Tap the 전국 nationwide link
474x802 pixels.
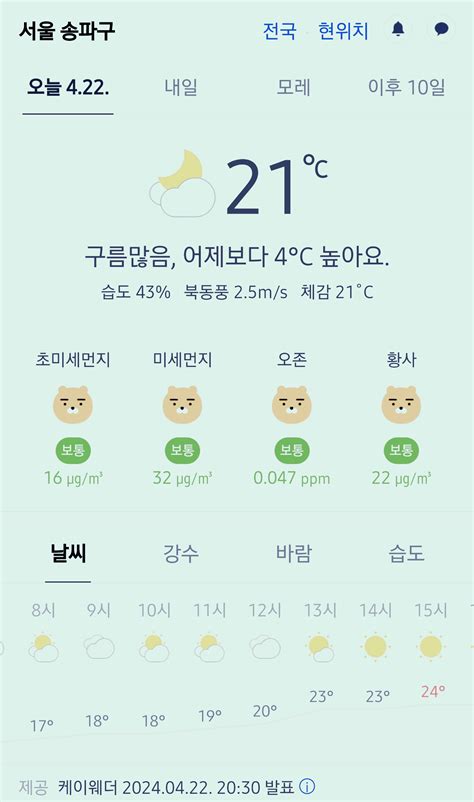pyautogui.click(x=279, y=31)
